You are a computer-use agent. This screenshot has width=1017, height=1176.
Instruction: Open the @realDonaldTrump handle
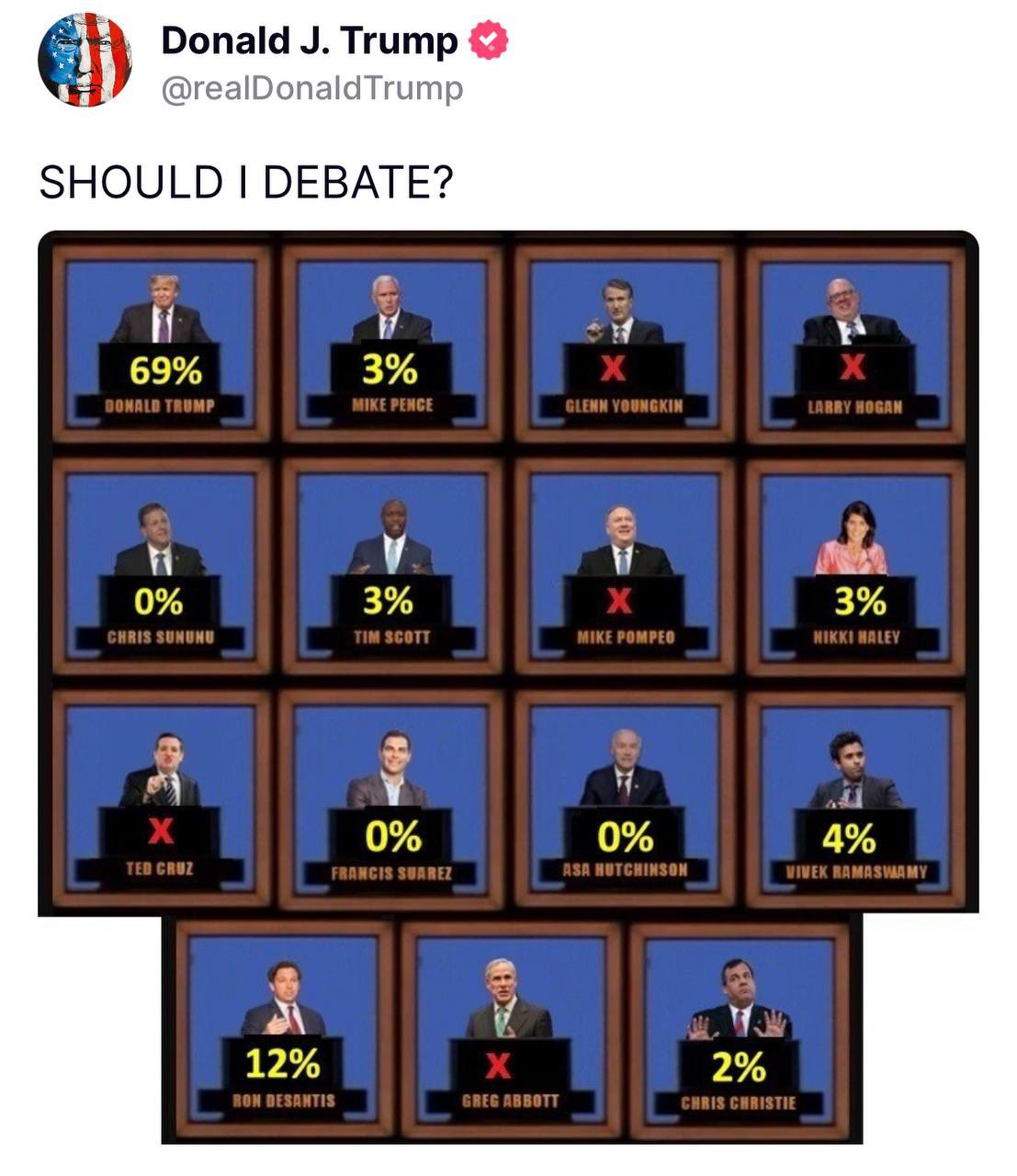coord(312,88)
